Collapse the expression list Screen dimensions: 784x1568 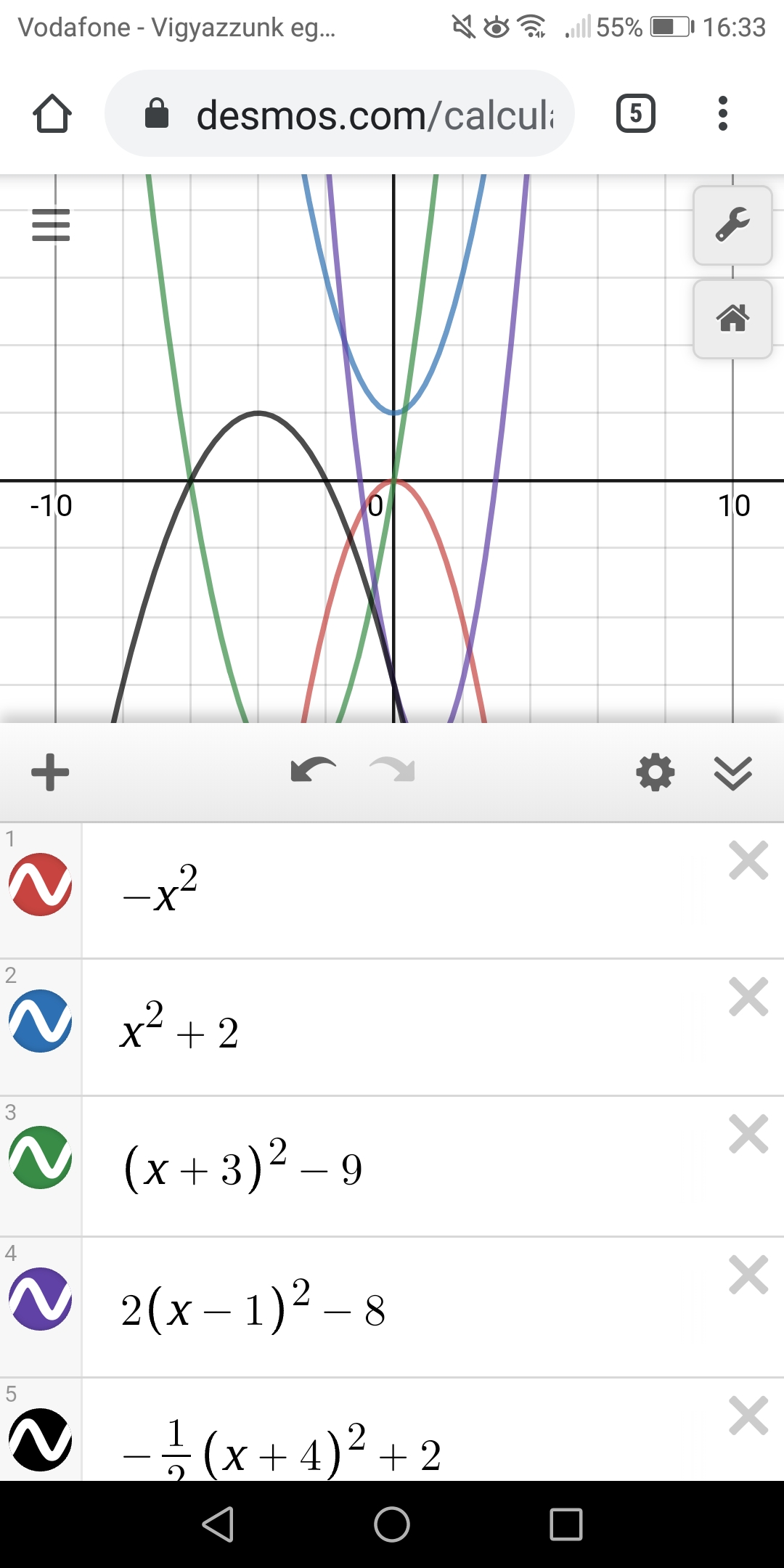(x=732, y=772)
